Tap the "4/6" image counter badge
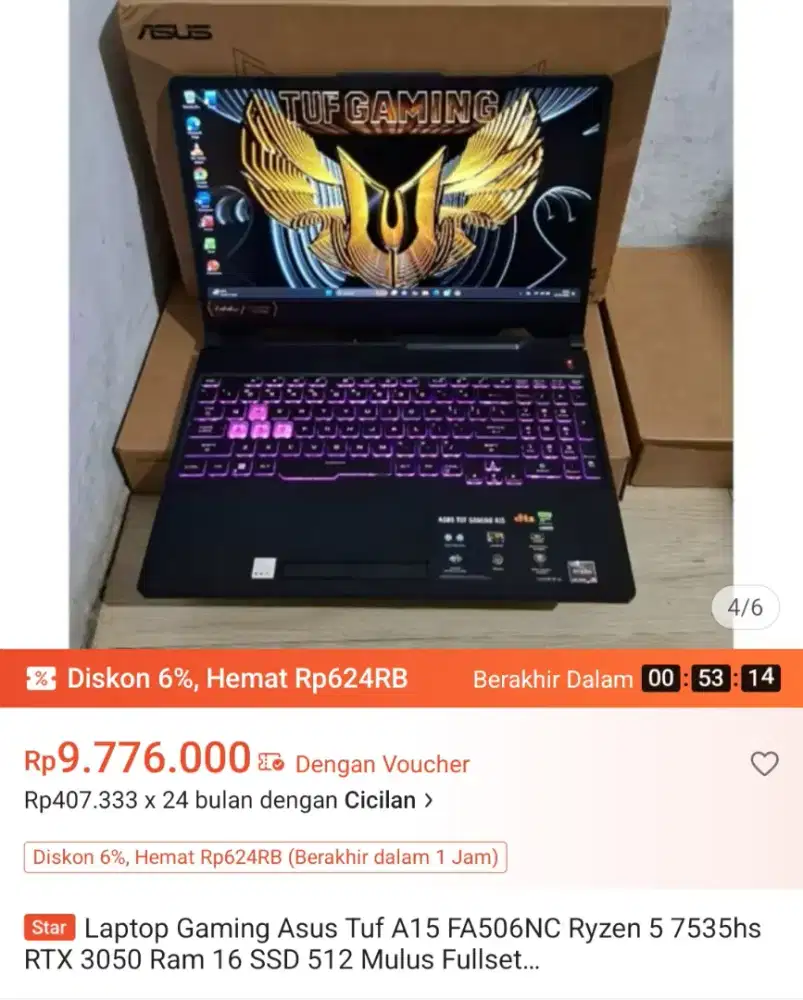Viewport: 803px width, 1000px height. click(x=744, y=606)
